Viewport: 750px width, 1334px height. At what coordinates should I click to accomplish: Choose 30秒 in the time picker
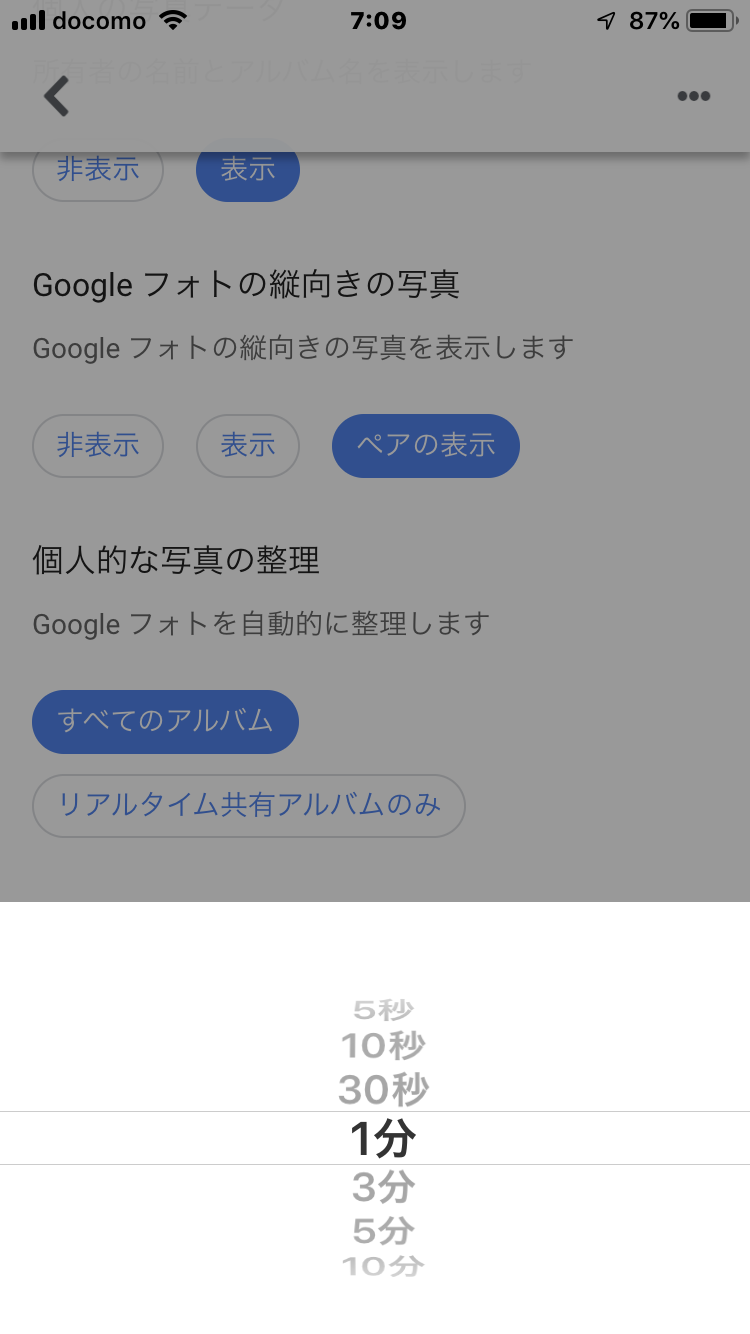[383, 1089]
